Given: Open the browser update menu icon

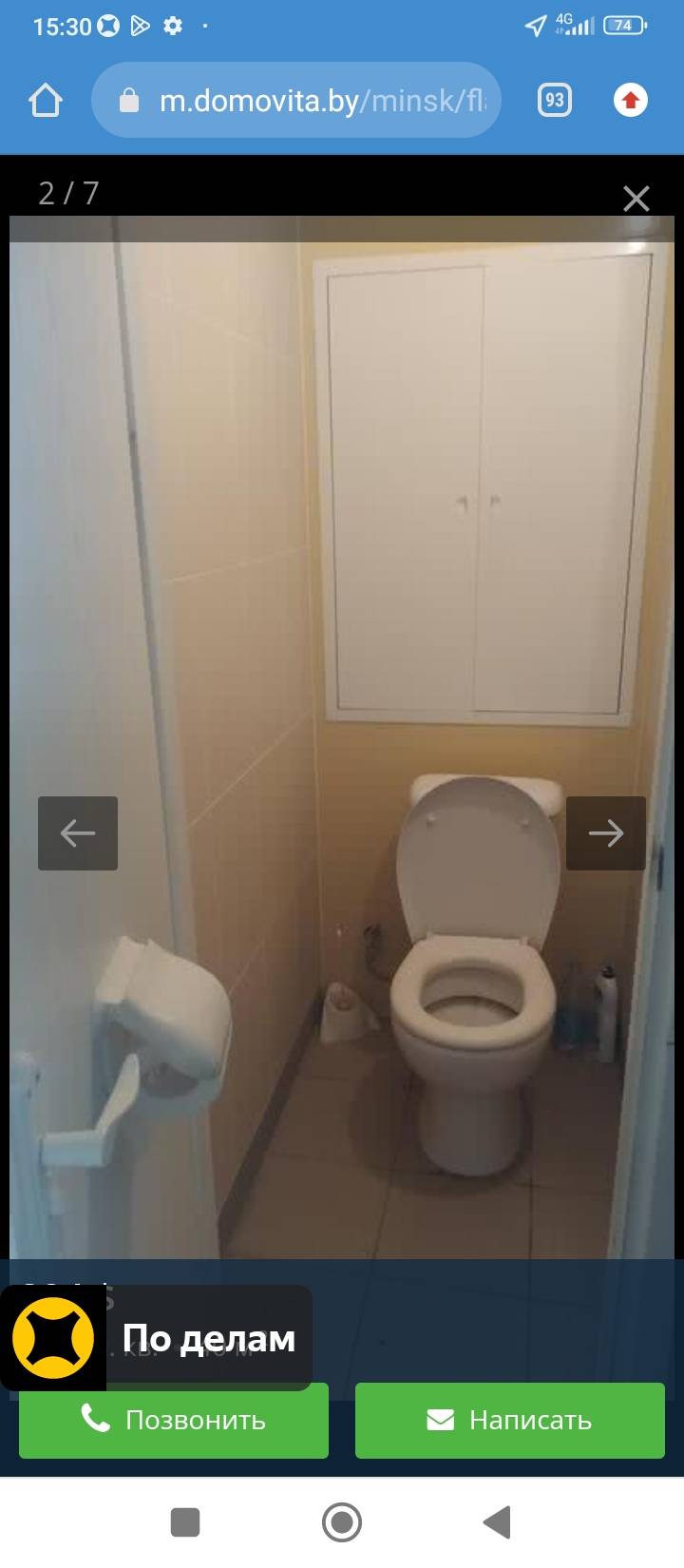Looking at the screenshot, I should (630, 100).
